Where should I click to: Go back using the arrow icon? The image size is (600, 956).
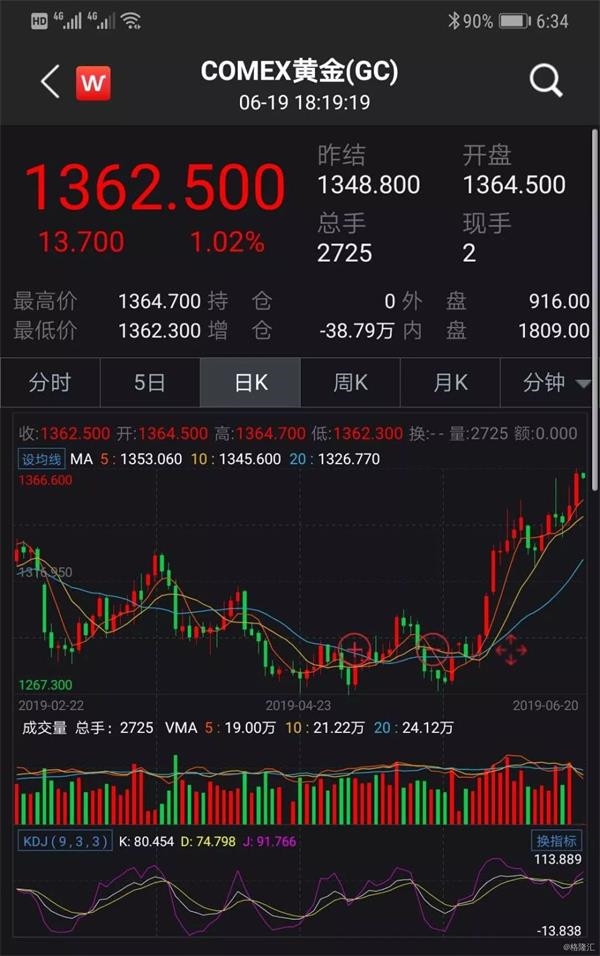49,81
